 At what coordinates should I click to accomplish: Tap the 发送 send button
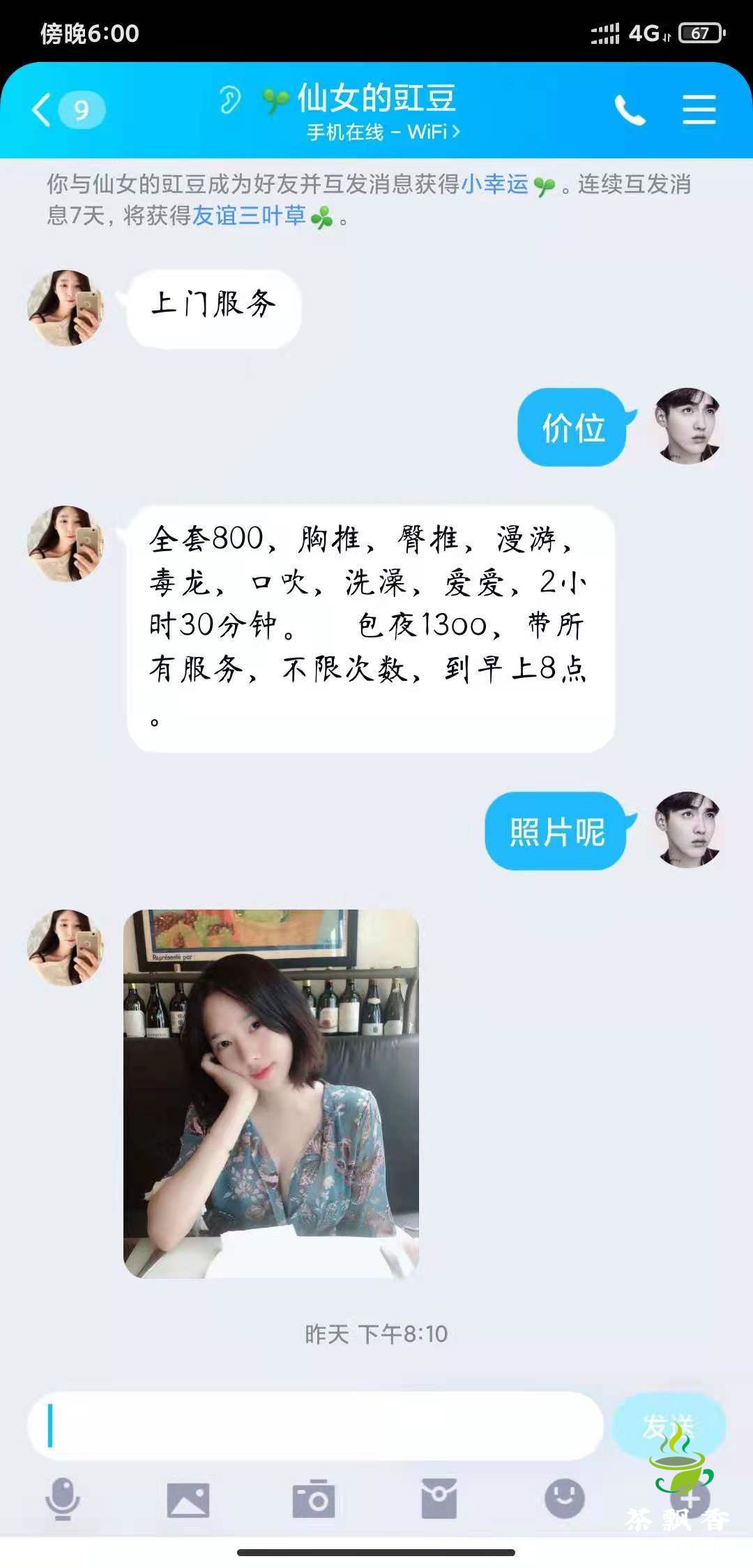point(667,1426)
